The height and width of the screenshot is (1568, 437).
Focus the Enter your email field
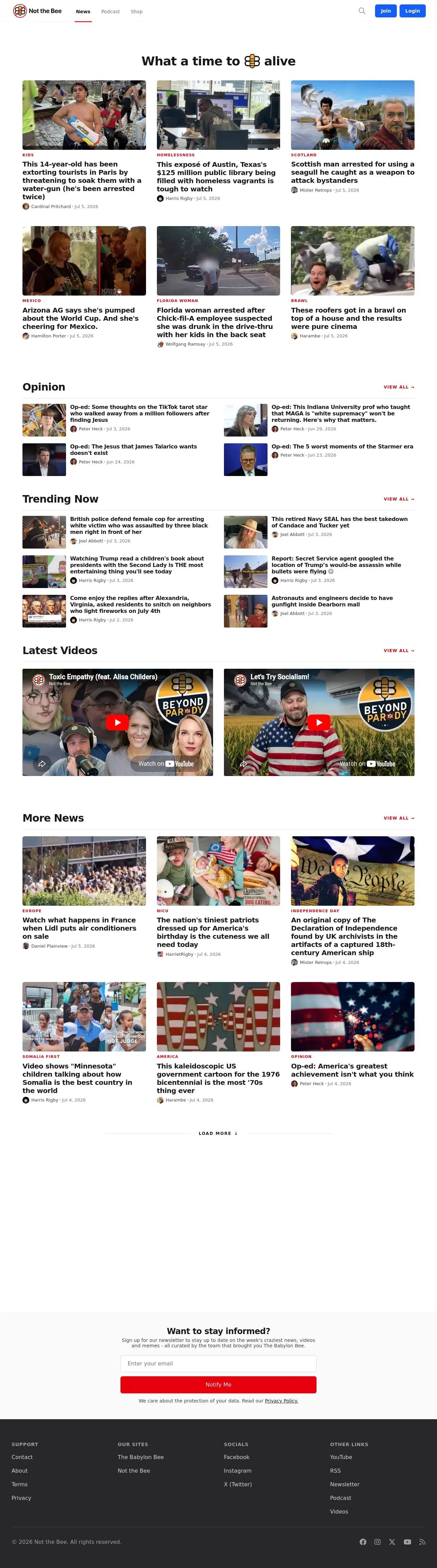218,1363
